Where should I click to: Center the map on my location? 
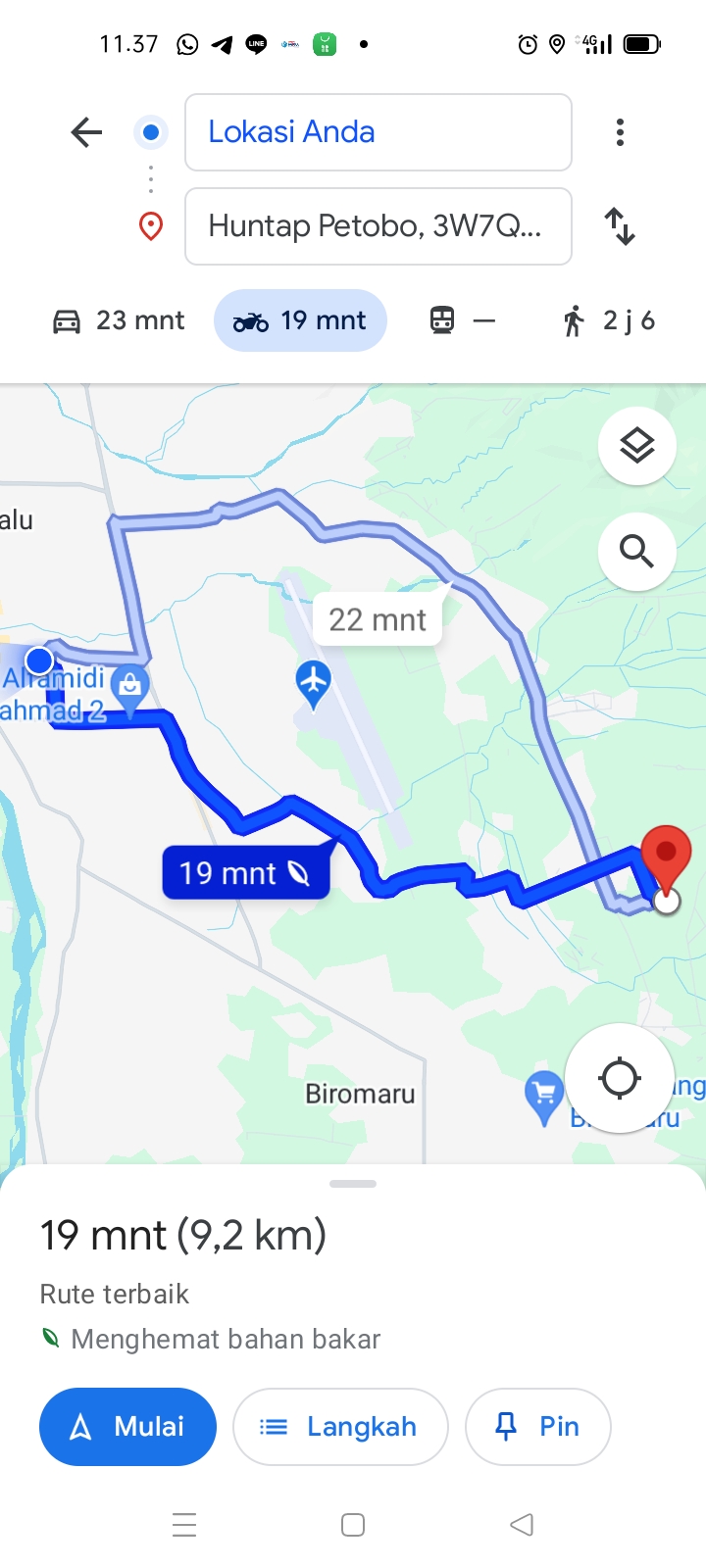coord(620,1078)
